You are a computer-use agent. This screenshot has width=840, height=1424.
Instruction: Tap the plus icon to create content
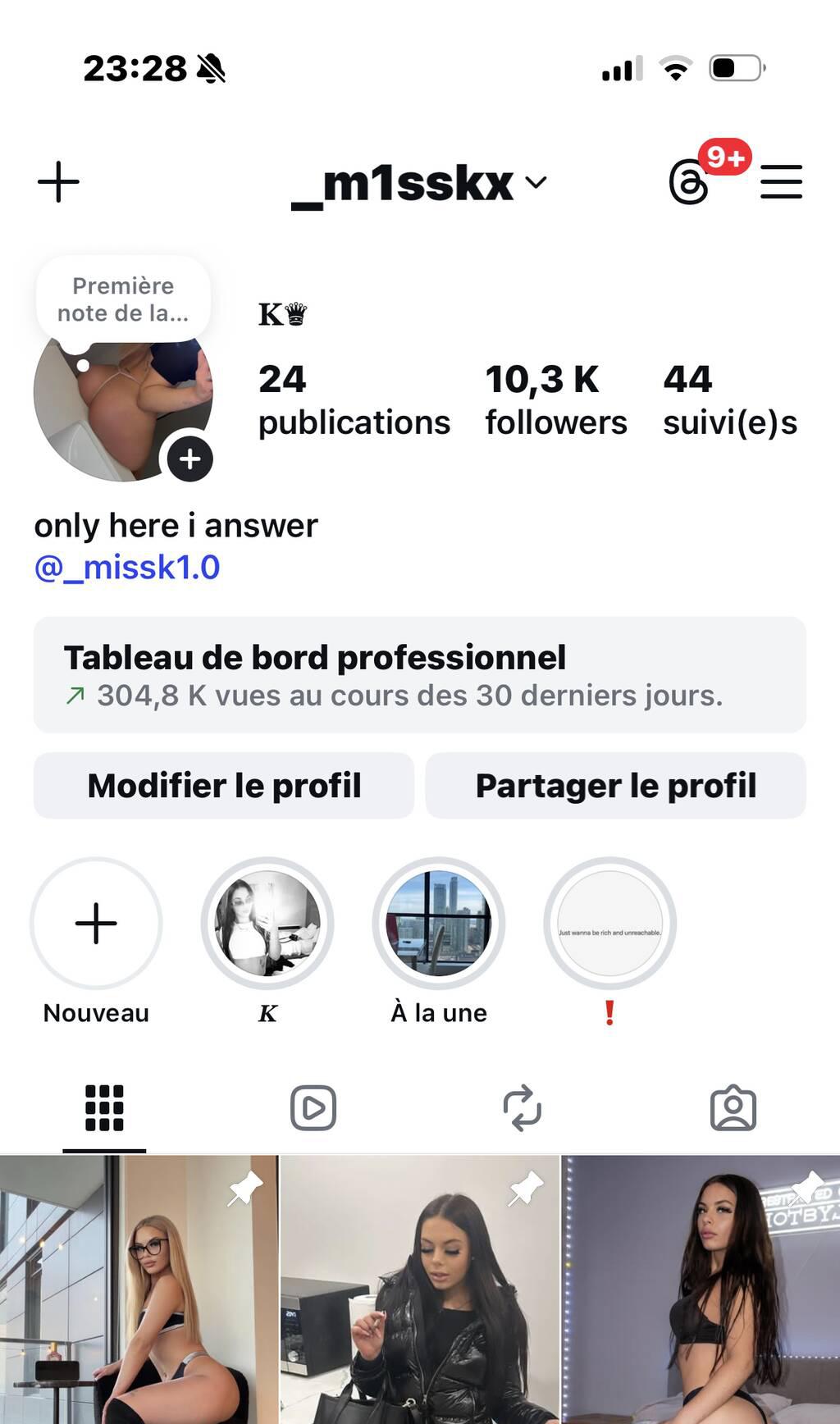pyautogui.click(x=59, y=181)
